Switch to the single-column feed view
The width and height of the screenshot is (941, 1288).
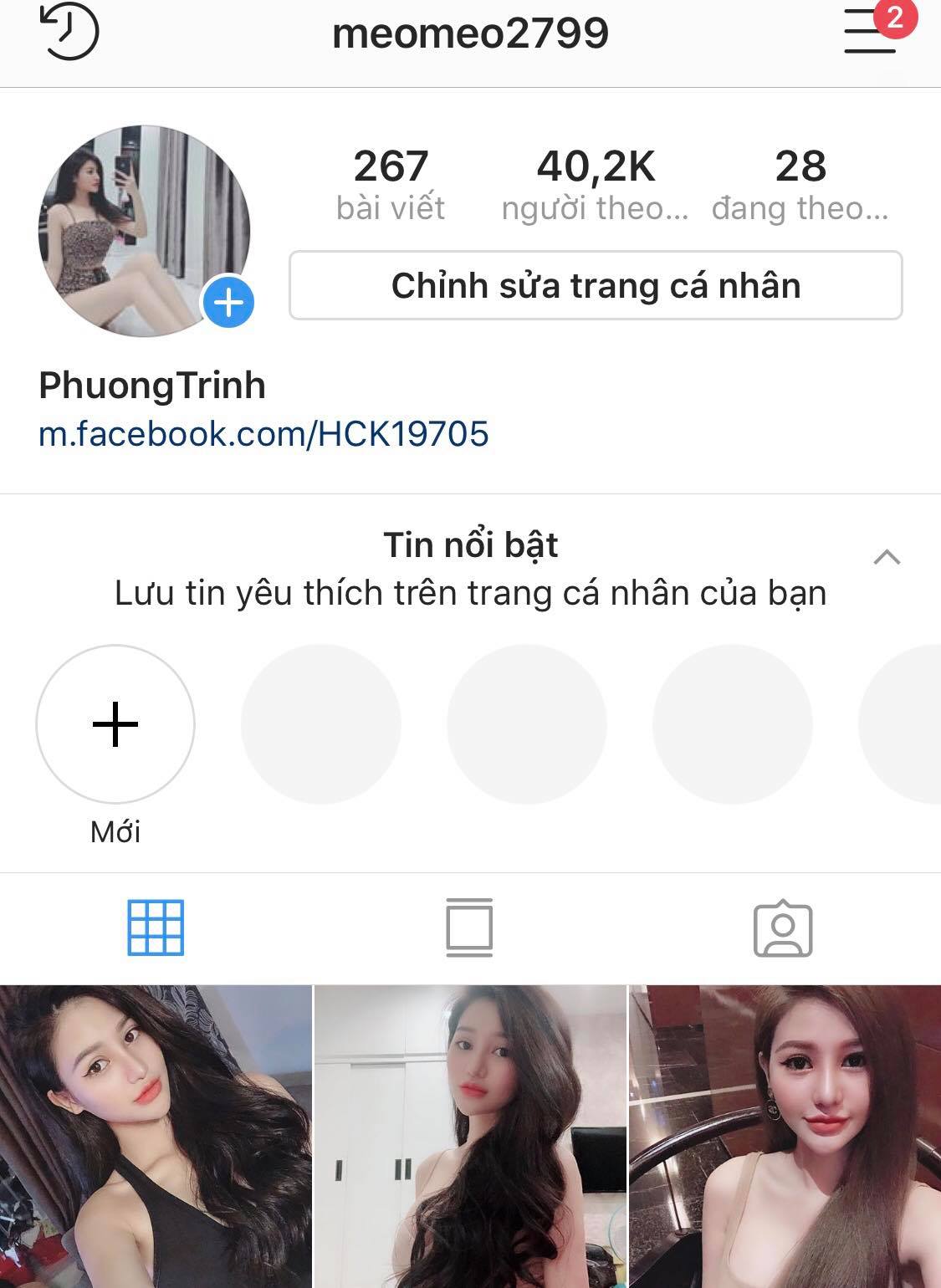pos(469,928)
